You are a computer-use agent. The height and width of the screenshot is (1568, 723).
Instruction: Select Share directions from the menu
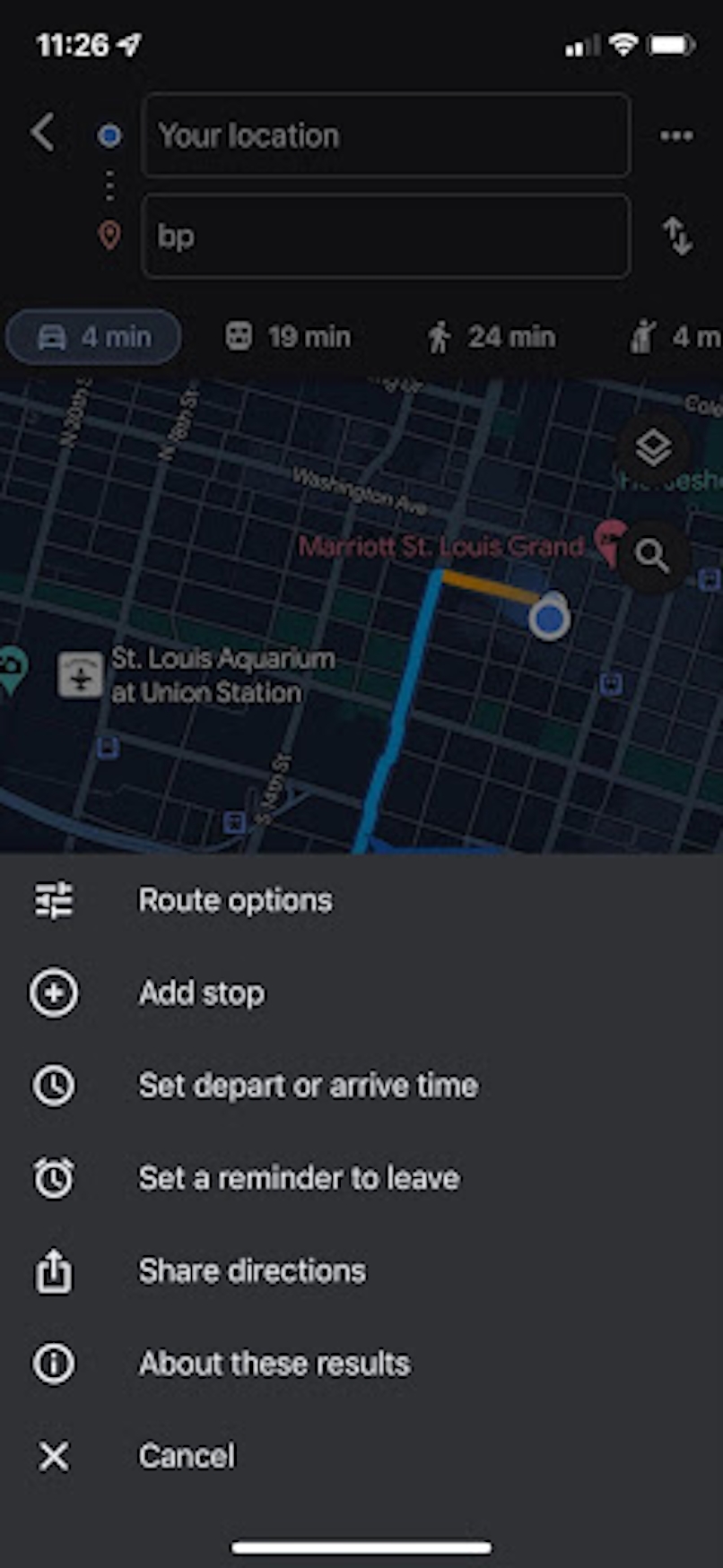251,1270
